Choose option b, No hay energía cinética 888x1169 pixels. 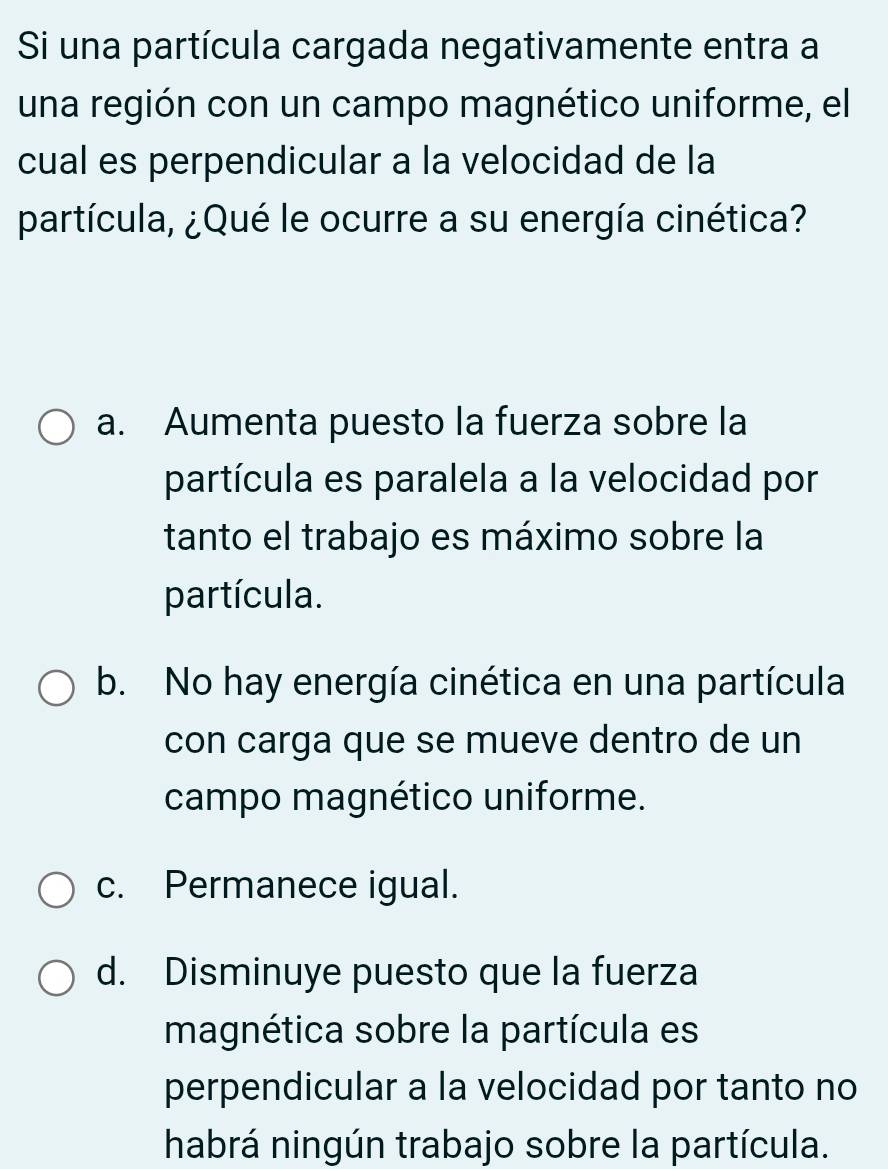(x=57, y=688)
